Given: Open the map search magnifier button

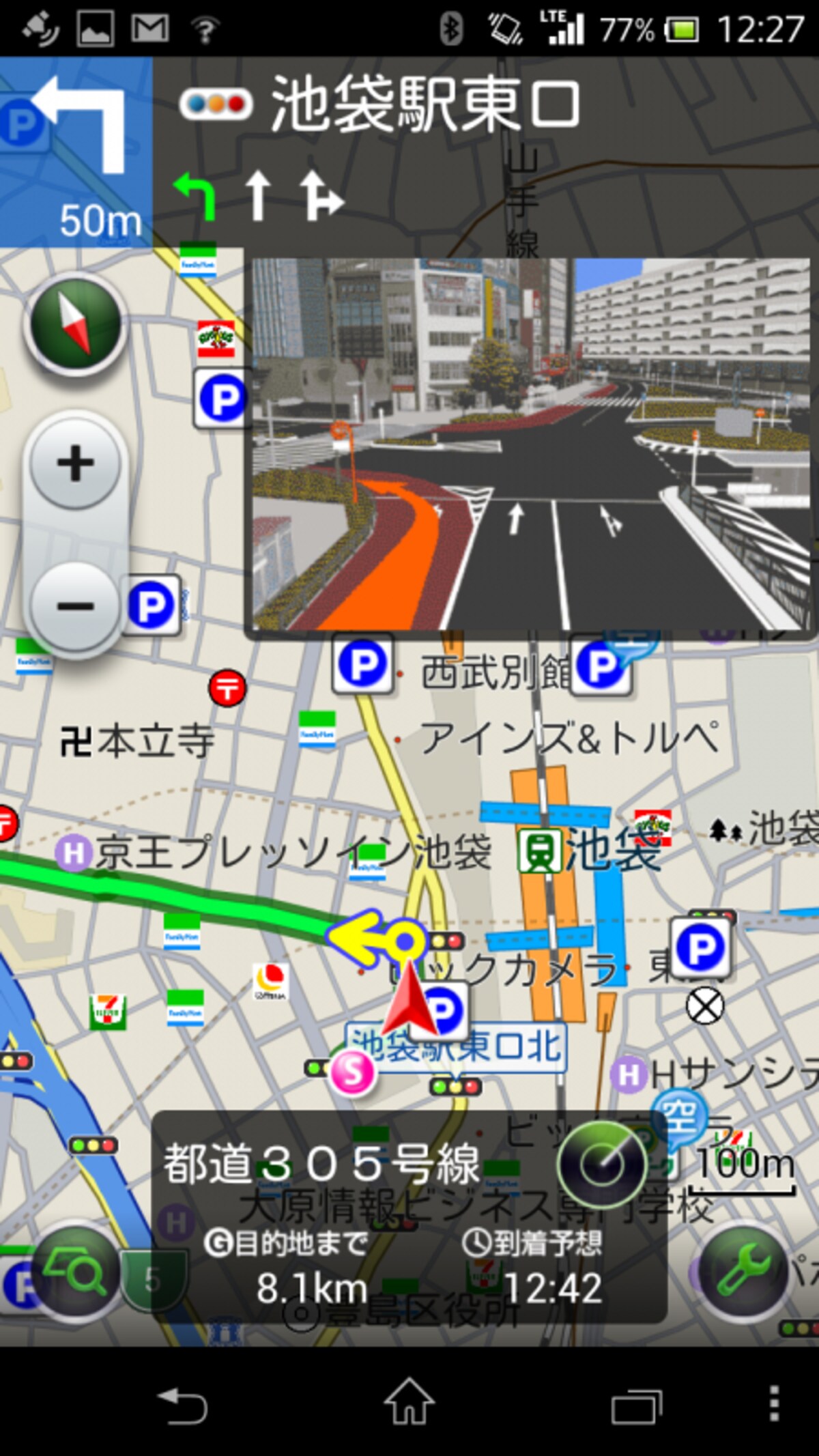Looking at the screenshot, I should click(x=75, y=1271).
